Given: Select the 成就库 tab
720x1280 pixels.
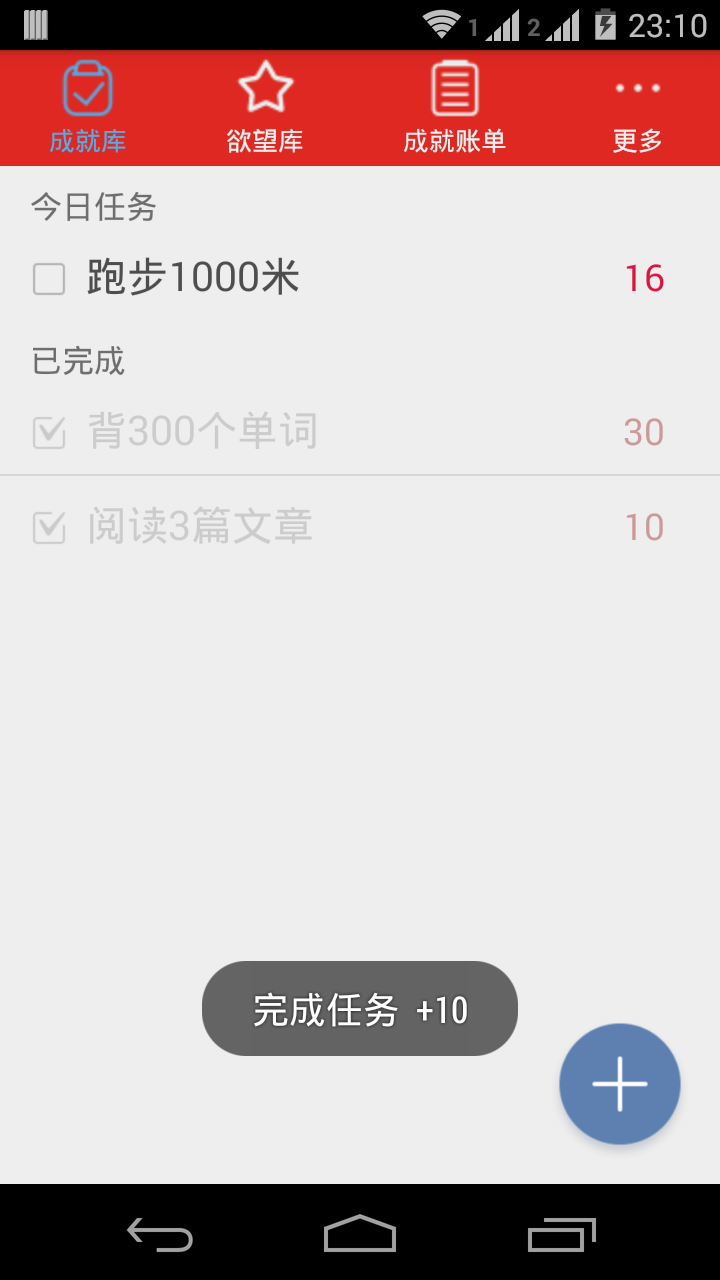Looking at the screenshot, I should click(x=88, y=108).
